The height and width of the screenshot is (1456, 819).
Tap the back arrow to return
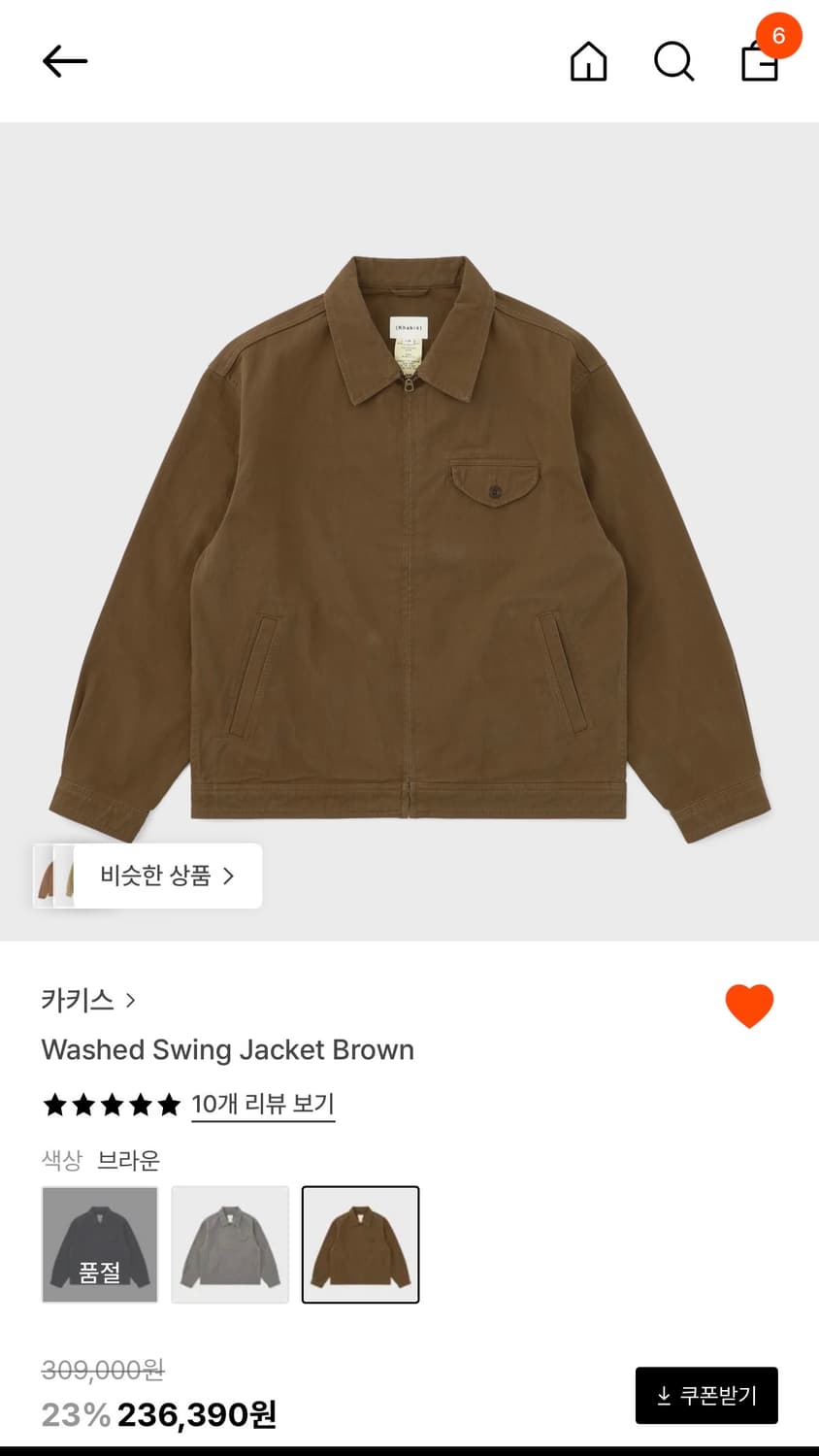(64, 60)
